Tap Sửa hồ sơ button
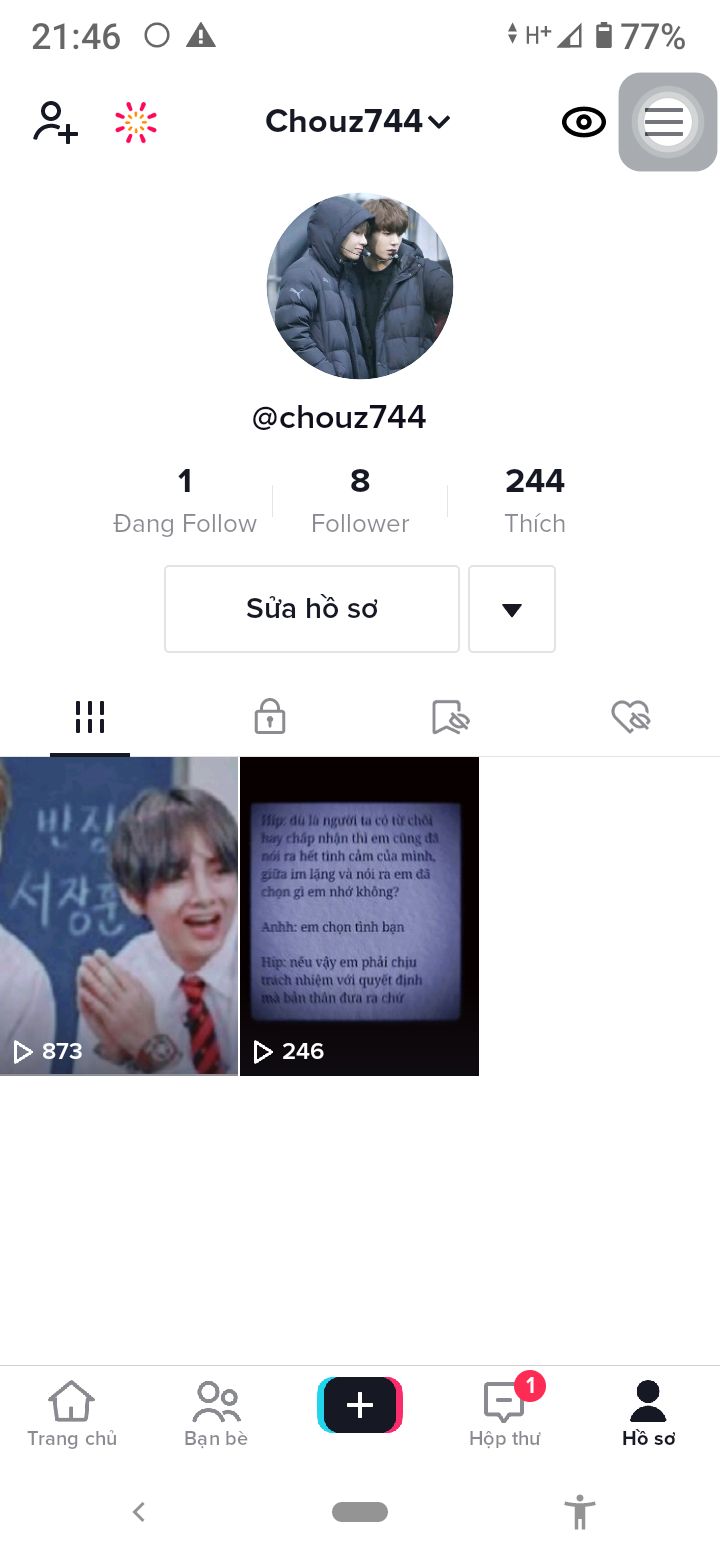This screenshot has height=1560, width=720. pyautogui.click(x=312, y=608)
